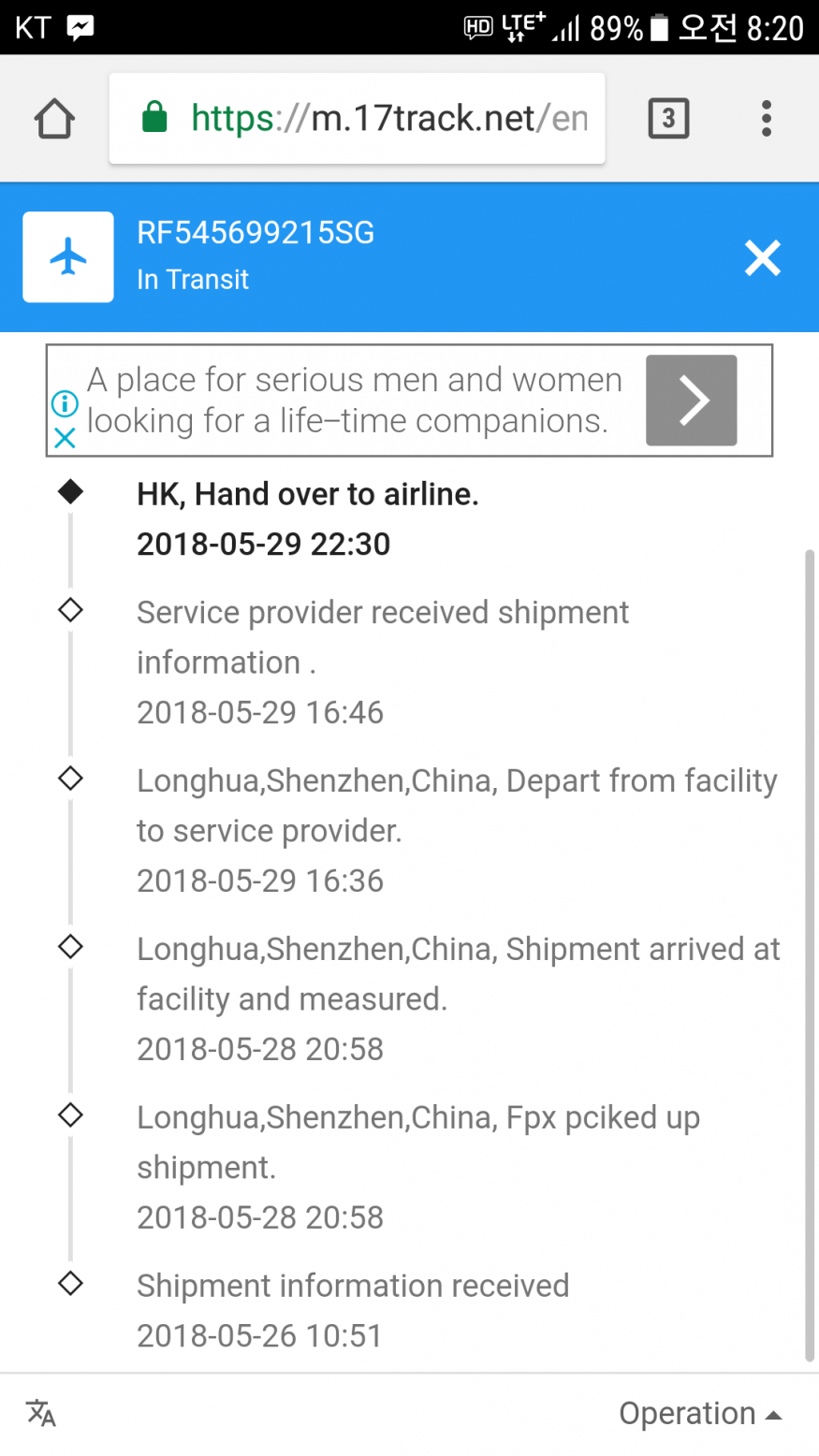Tap the 17track URL address bar

tap(357, 119)
